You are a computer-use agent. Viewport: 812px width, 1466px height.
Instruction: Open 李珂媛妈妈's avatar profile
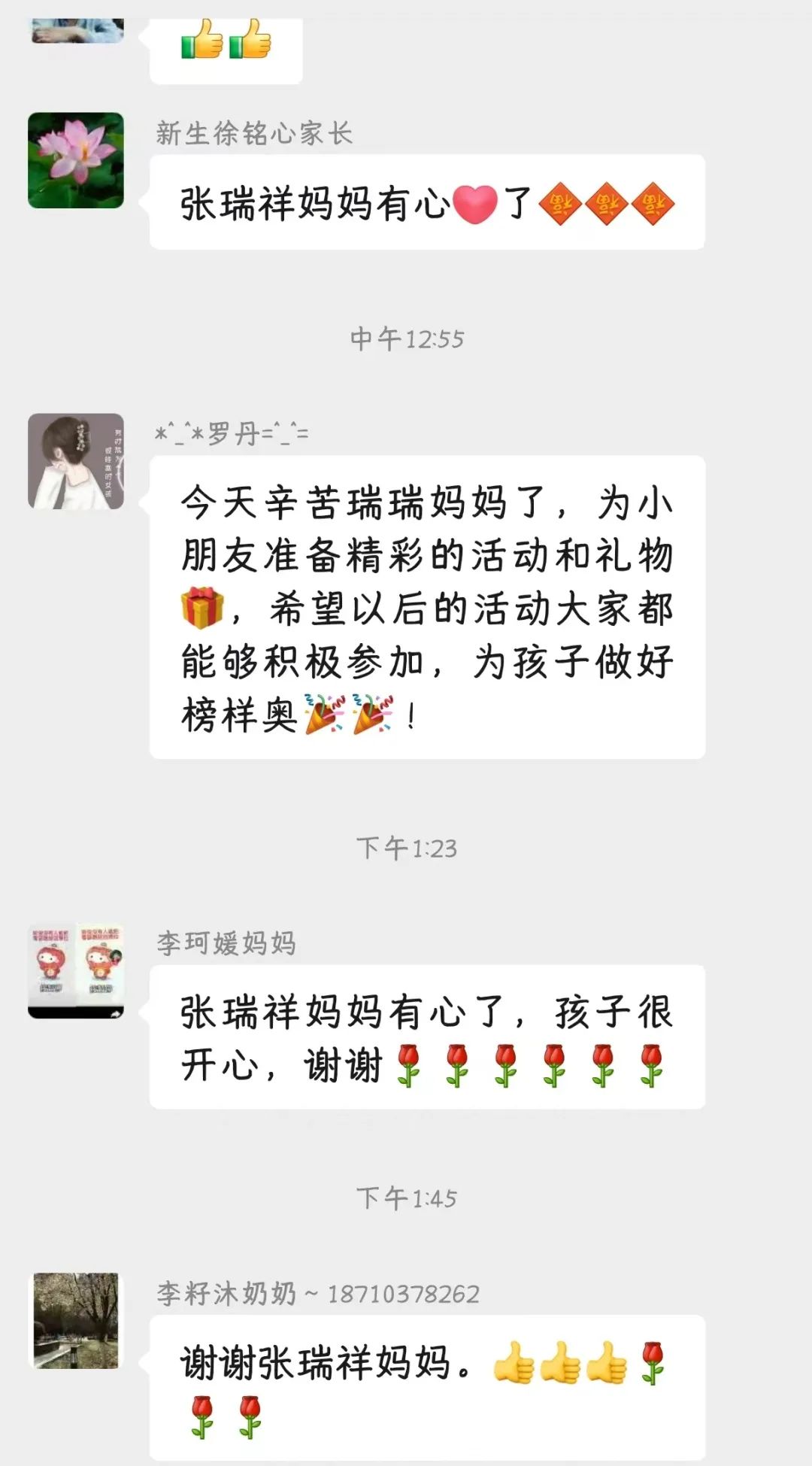(x=76, y=971)
